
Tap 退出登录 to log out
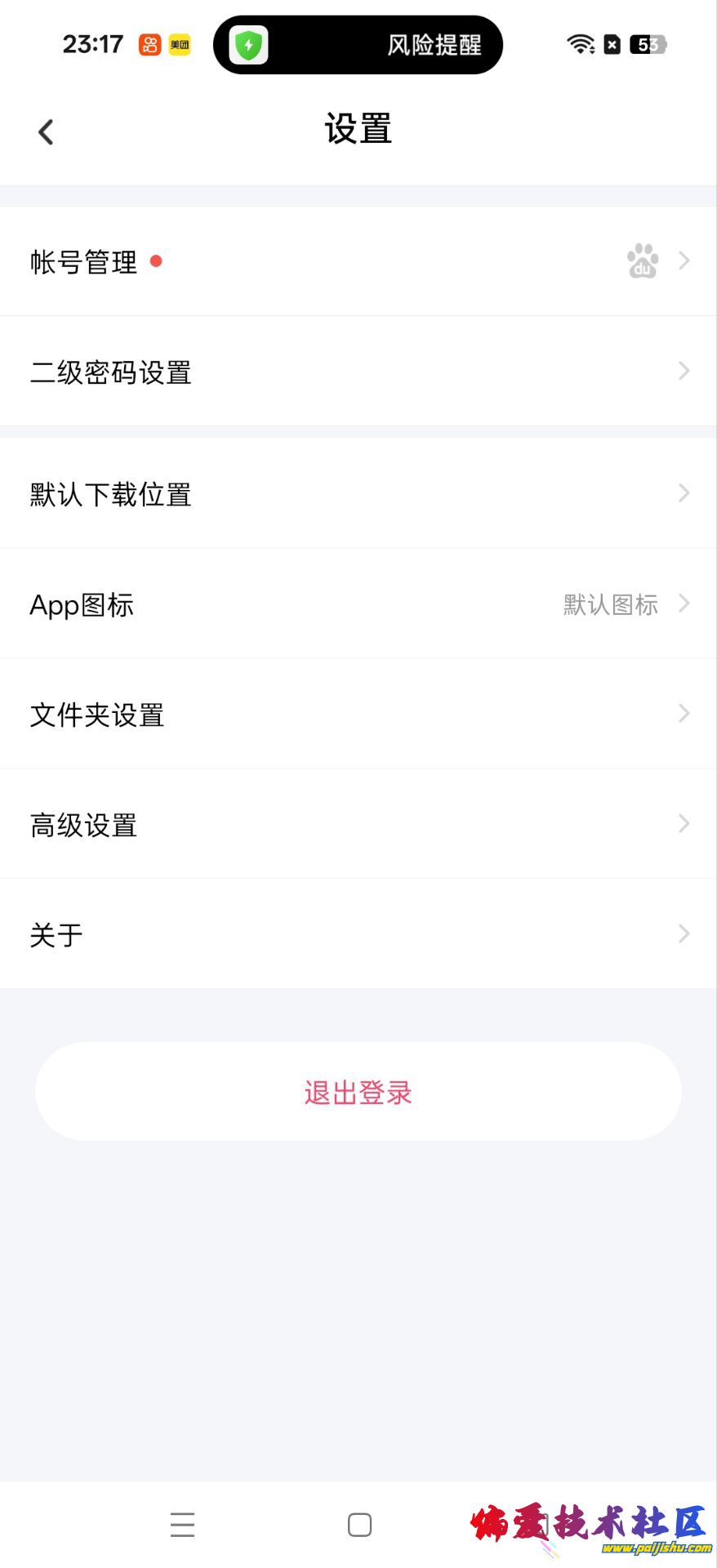358,1092
